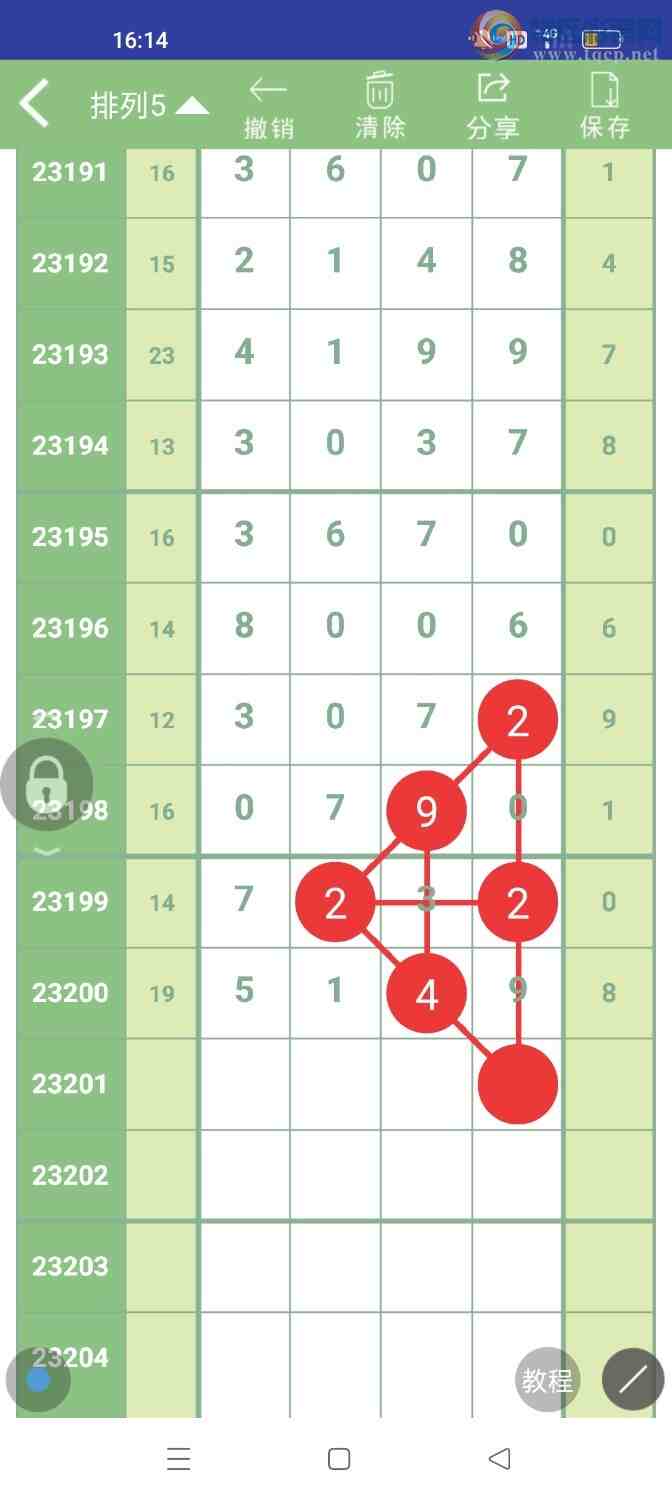Tap the red circled 9 in row 23198
672x1500 pixels.
click(427, 811)
